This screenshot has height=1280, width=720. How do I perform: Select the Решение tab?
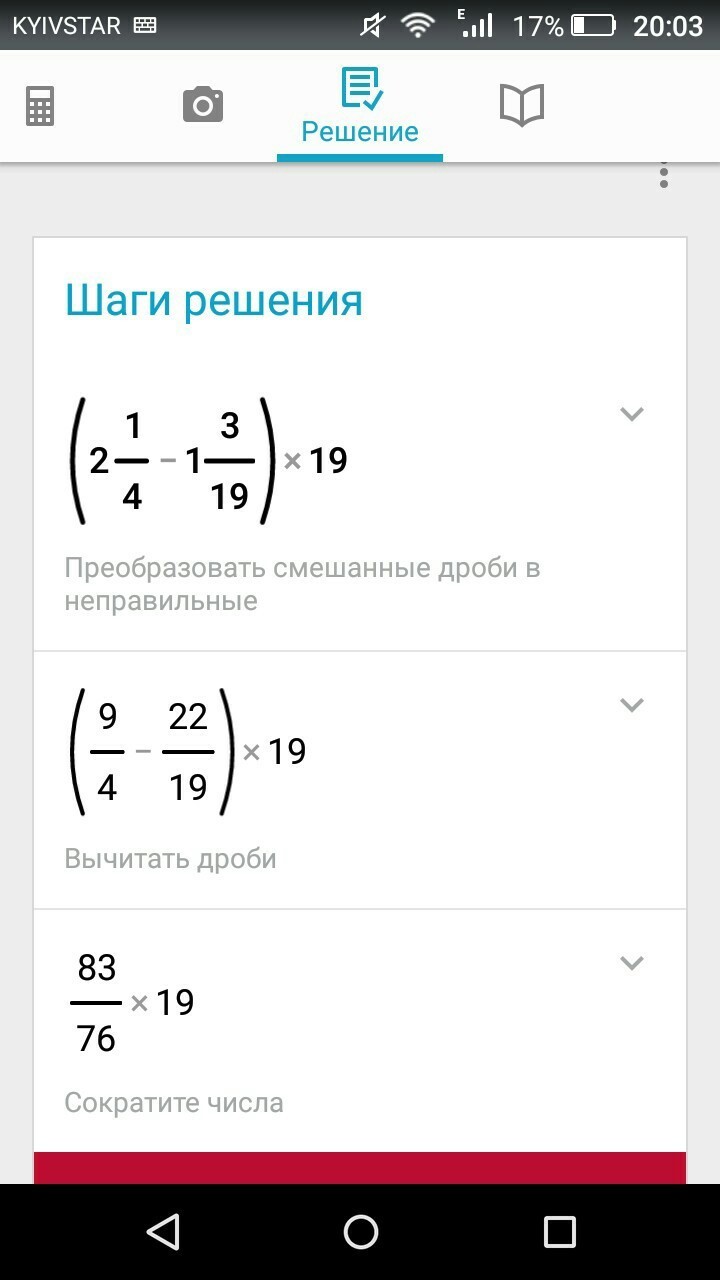(x=360, y=107)
